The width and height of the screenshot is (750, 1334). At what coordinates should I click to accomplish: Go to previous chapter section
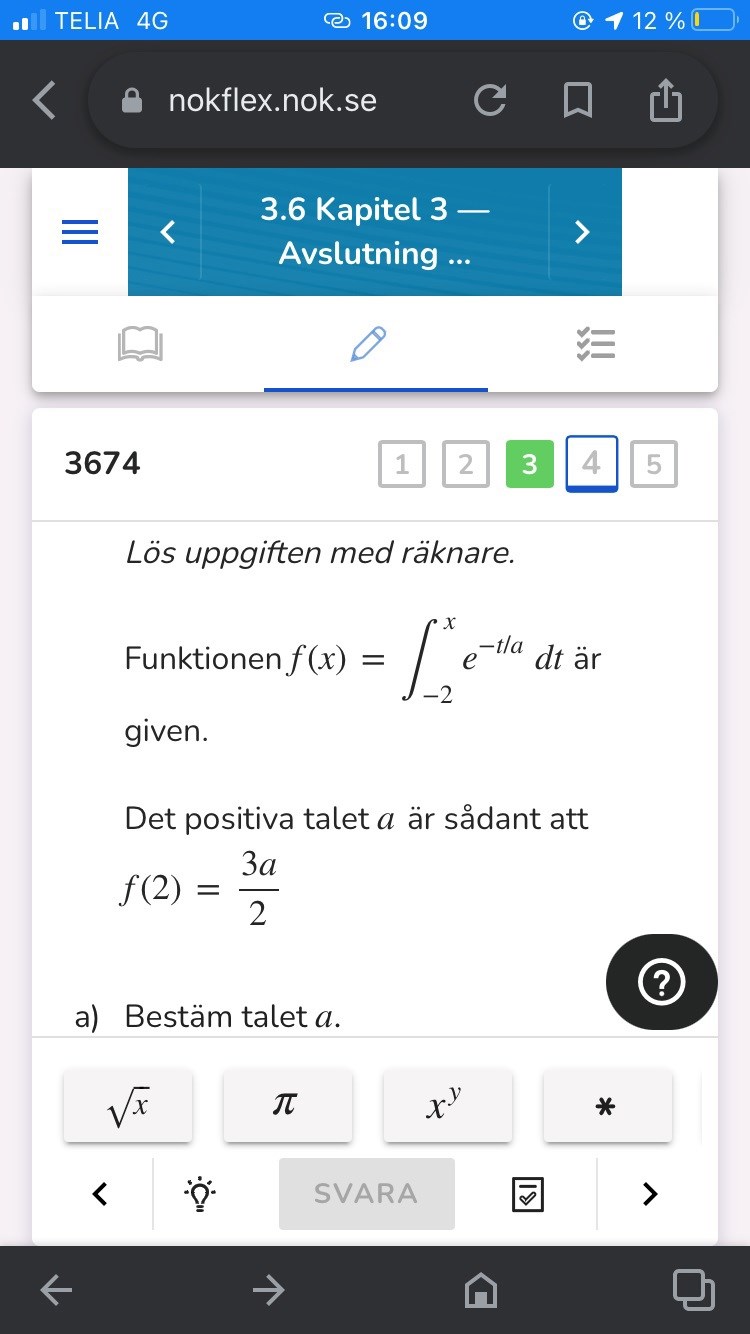point(168,232)
